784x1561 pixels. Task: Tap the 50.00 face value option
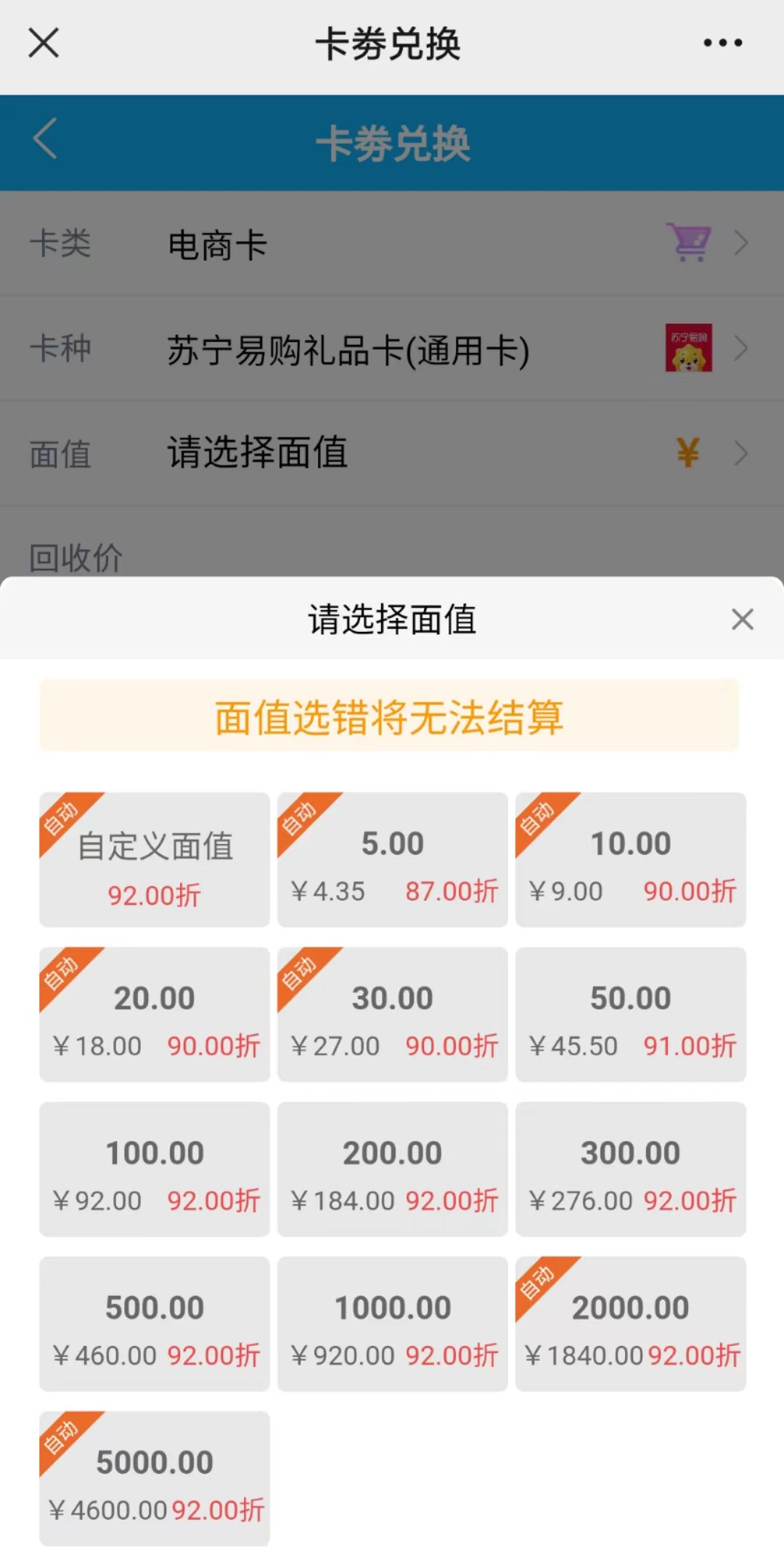[631, 1014]
